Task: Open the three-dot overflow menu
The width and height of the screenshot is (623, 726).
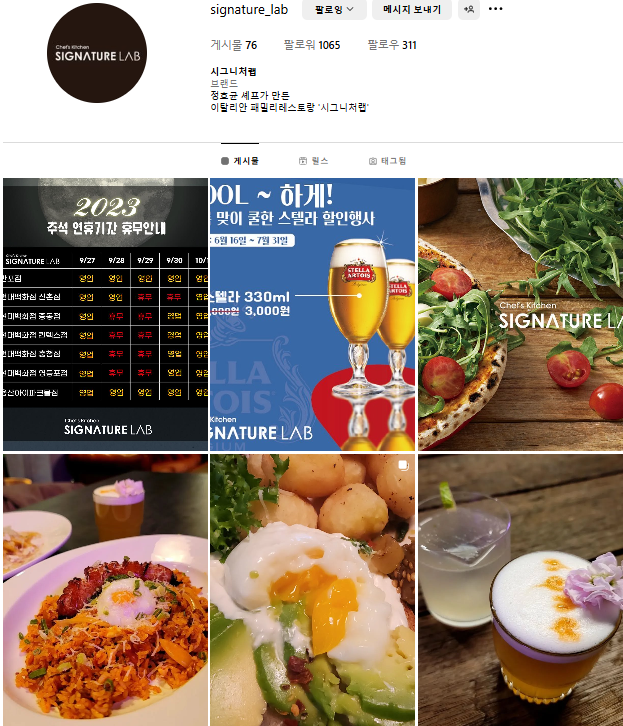Action: 496,9
